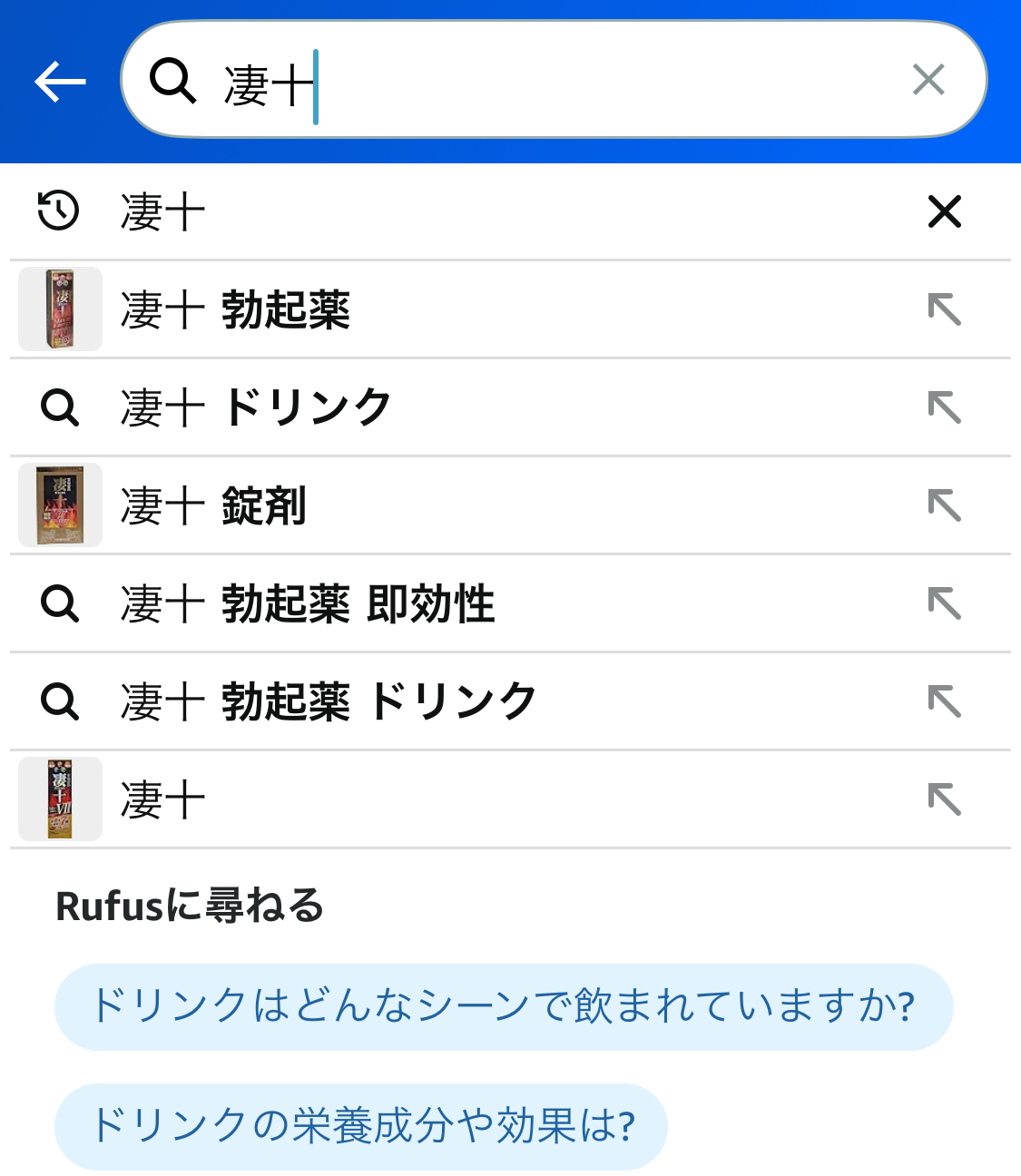1021x1176 pixels.
Task: Fill search box with 凄十 錠剤 arrow
Action: (x=945, y=505)
